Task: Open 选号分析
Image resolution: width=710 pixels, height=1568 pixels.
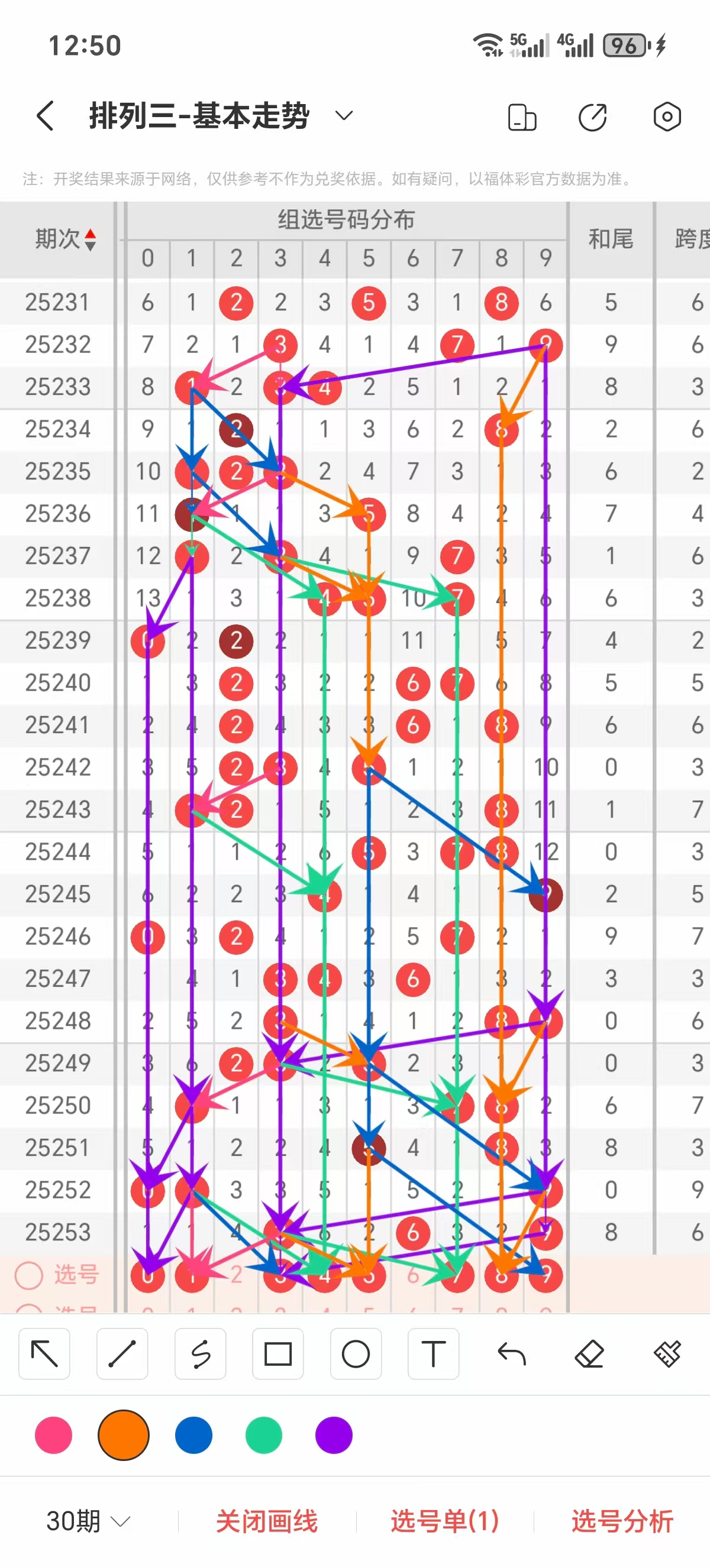Action: pyautogui.click(x=622, y=1521)
